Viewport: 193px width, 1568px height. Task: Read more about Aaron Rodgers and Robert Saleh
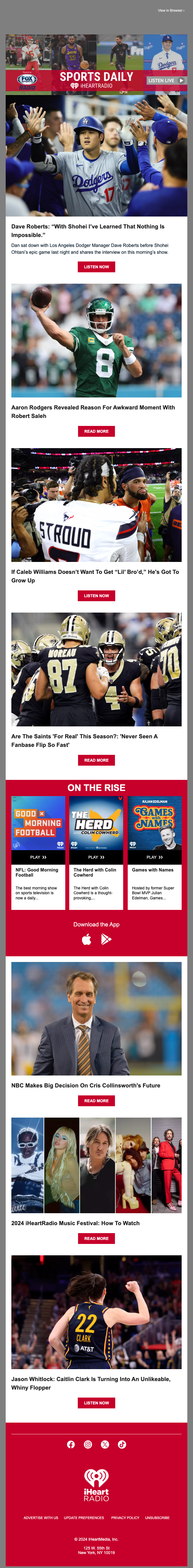[96, 431]
